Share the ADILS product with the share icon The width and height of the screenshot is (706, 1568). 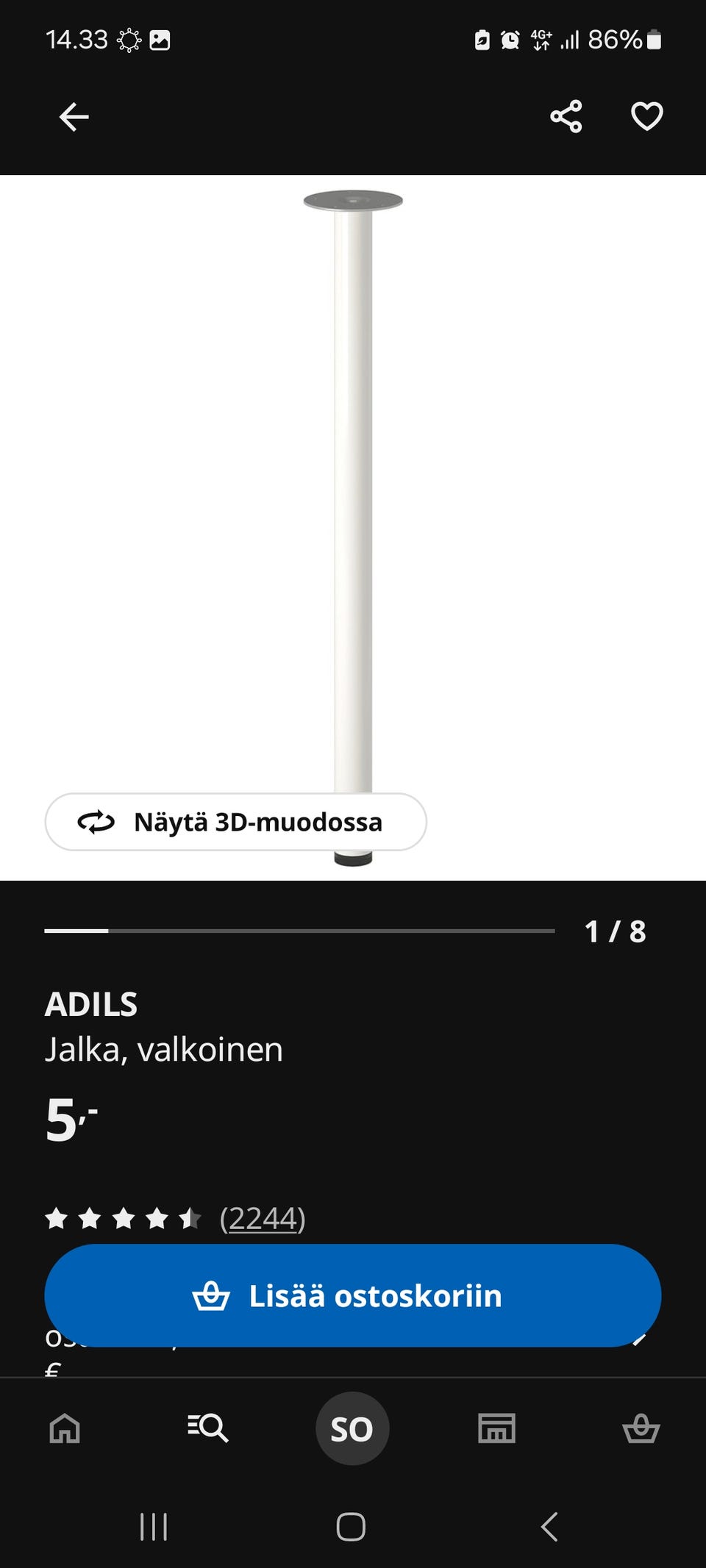pyautogui.click(x=564, y=116)
